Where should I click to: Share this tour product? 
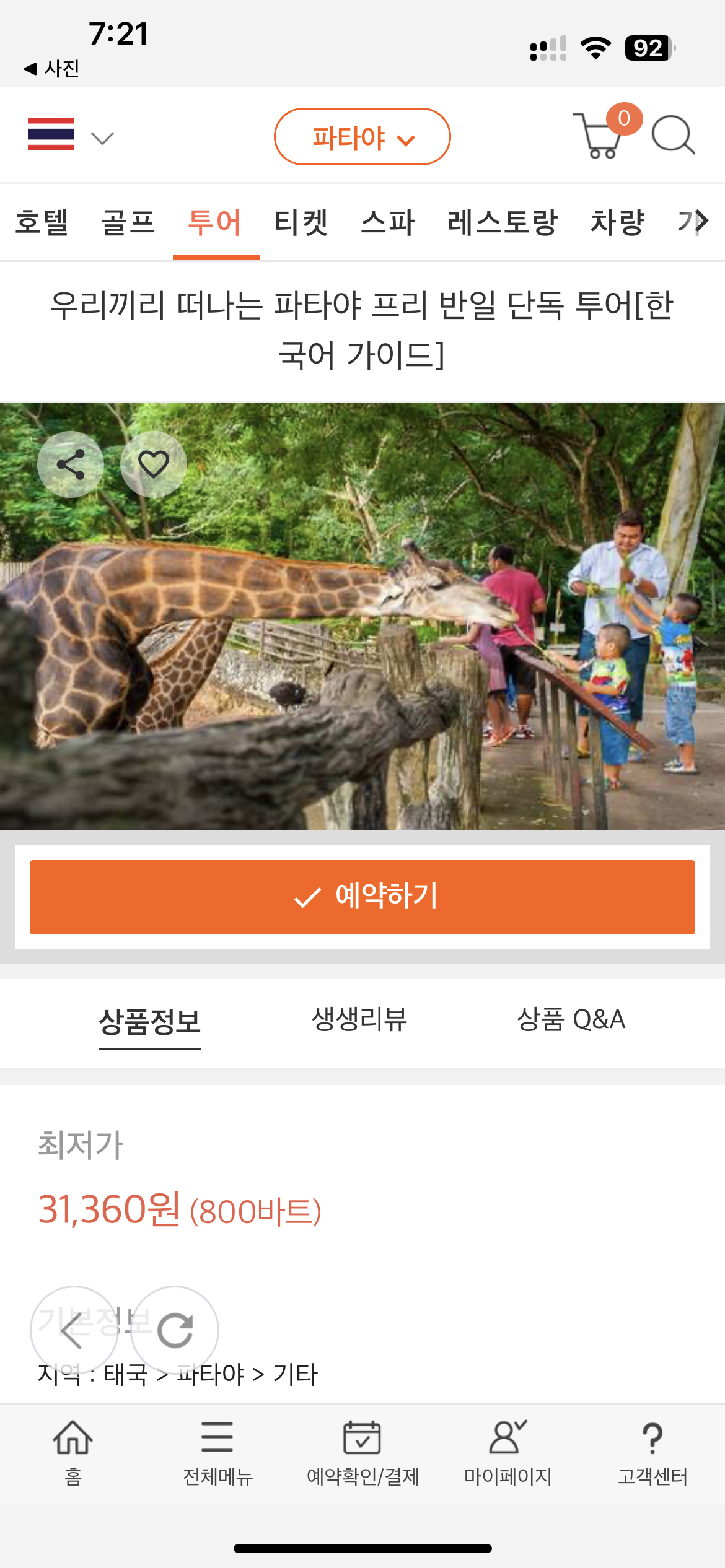point(71,464)
